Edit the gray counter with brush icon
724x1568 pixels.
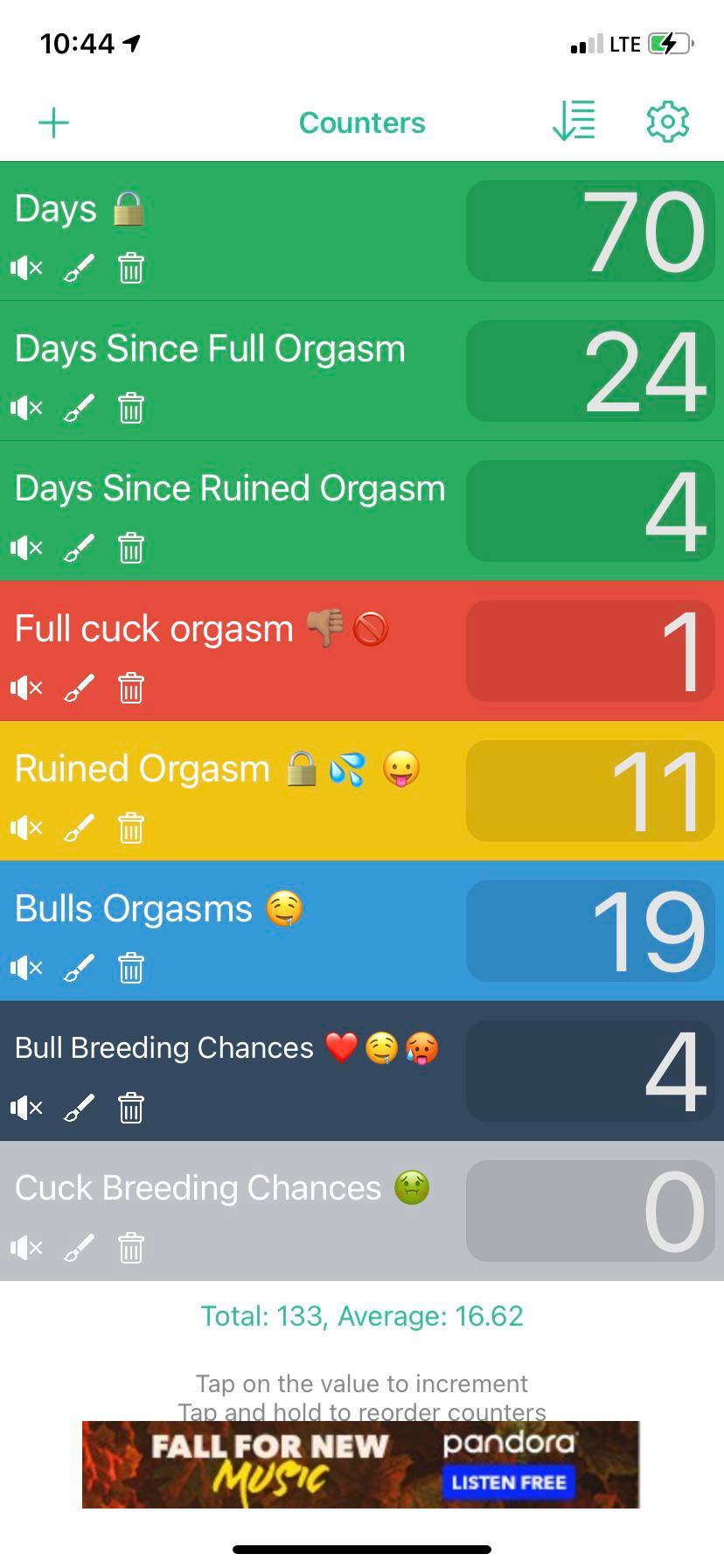pyautogui.click(x=79, y=1248)
